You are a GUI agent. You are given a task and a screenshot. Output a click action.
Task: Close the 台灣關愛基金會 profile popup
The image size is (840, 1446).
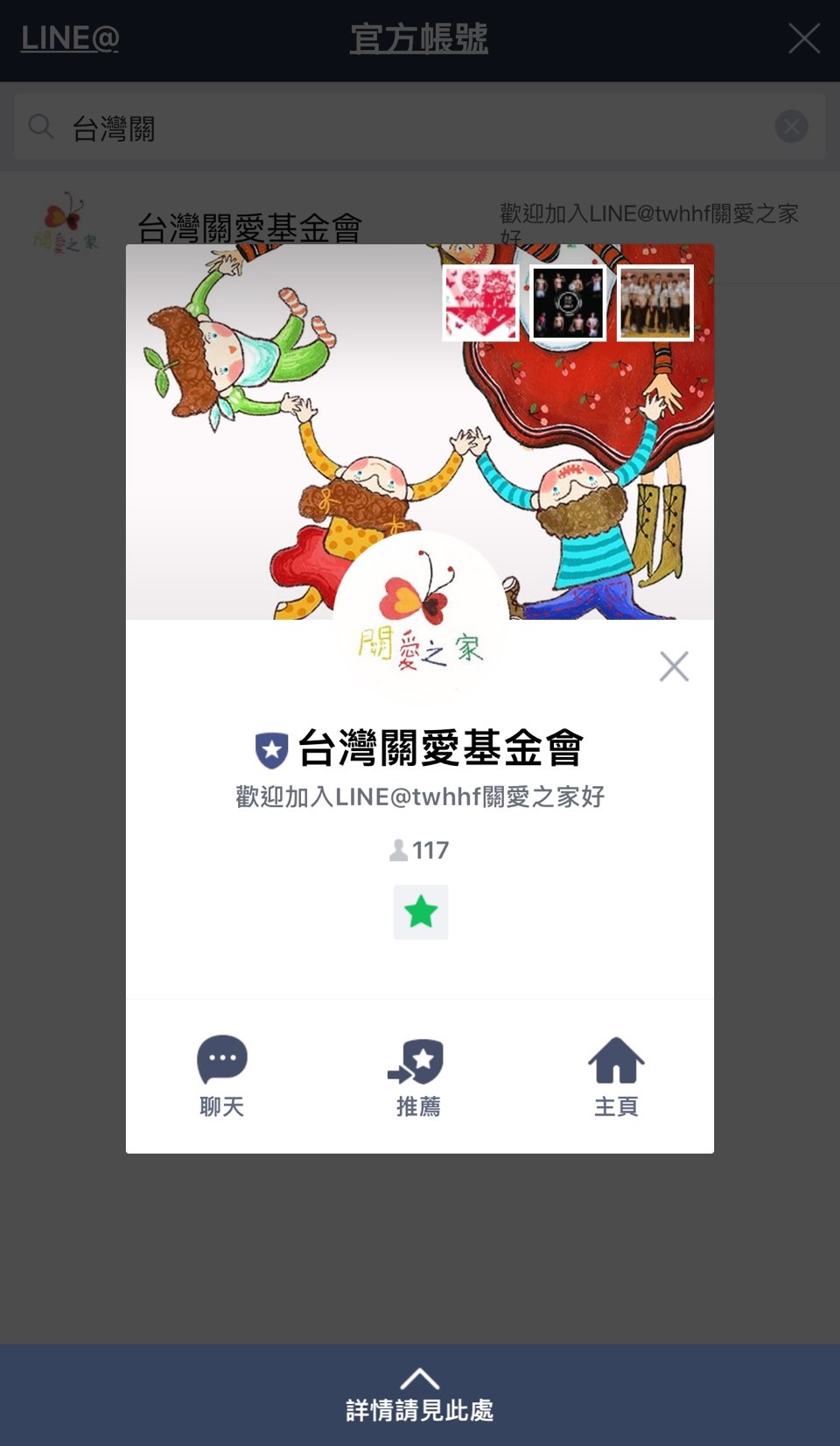point(674,666)
